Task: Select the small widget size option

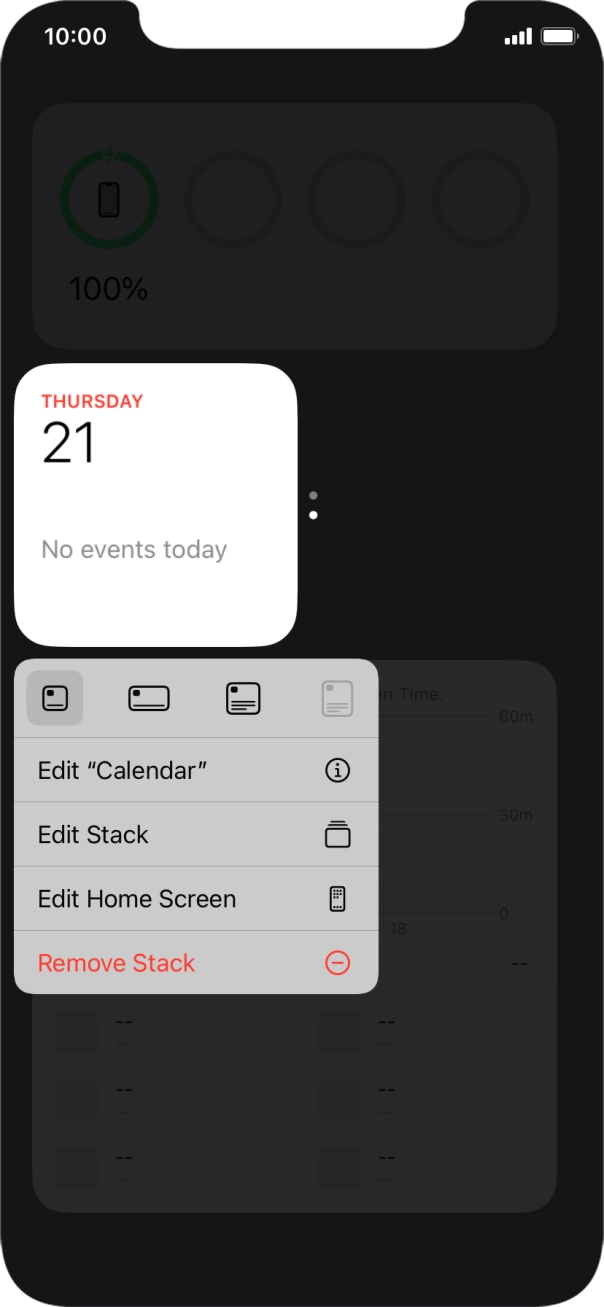Action: tap(55, 698)
